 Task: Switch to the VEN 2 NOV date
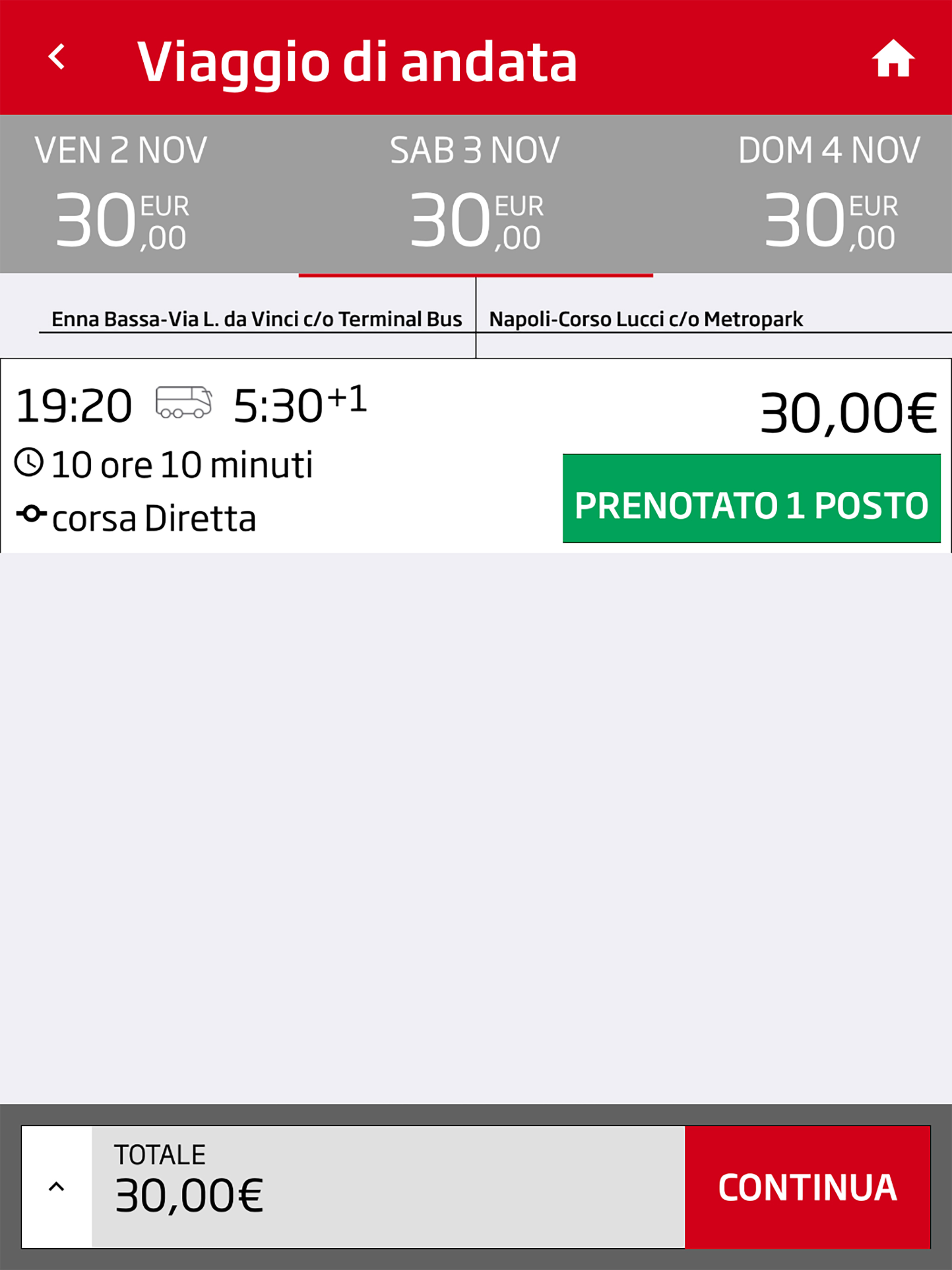pyautogui.click(x=120, y=193)
